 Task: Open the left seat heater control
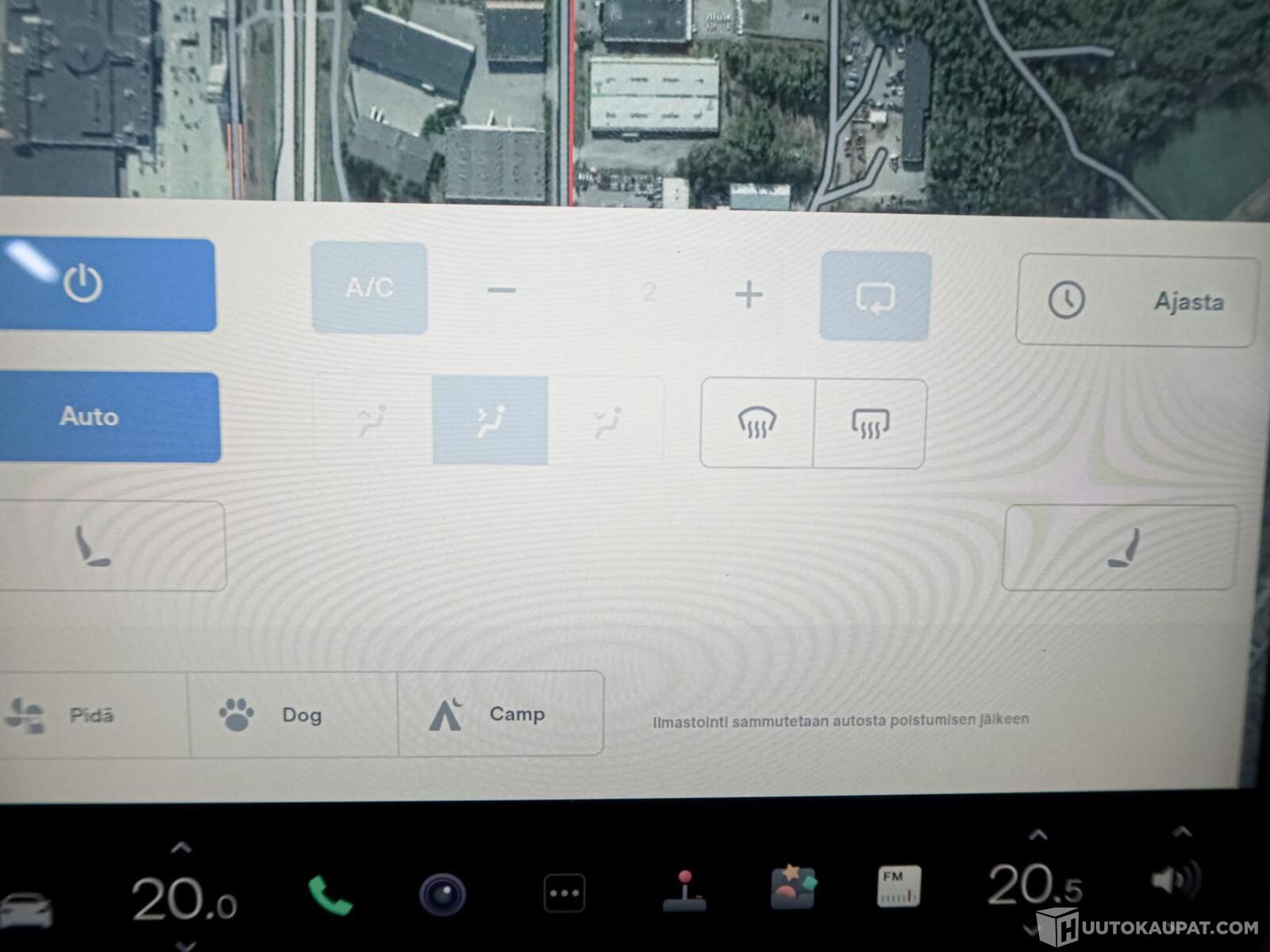[x=111, y=546]
